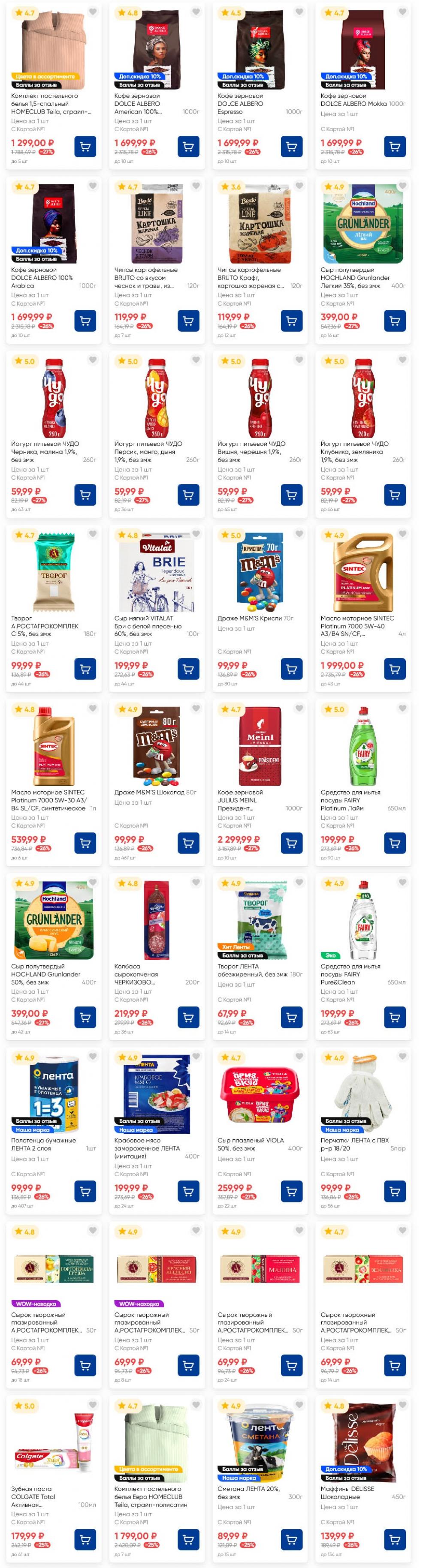Add ЧУДО Персик, манго, дыня yogurt to cart
This screenshot has width=429, height=1568.
pos(188,495)
